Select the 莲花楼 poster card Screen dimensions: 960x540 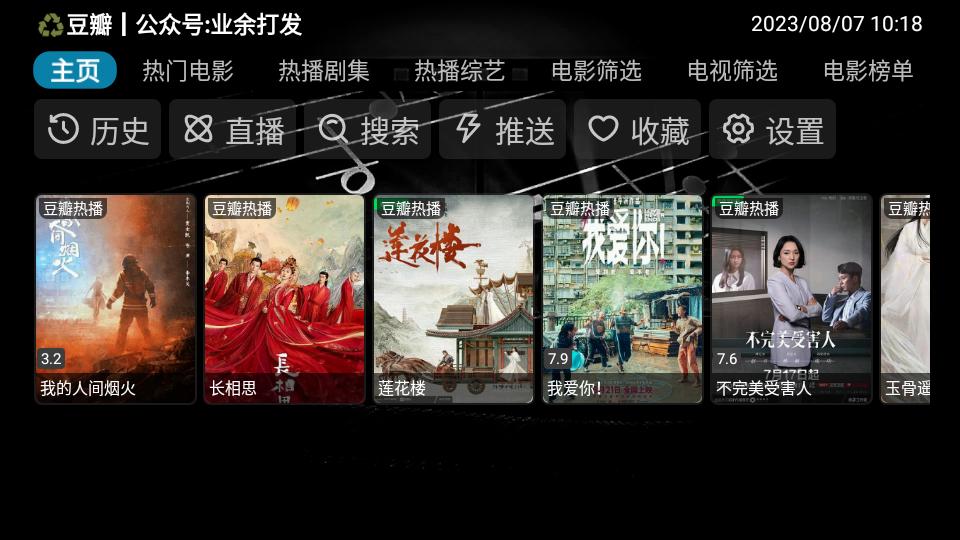pyautogui.click(x=453, y=298)
